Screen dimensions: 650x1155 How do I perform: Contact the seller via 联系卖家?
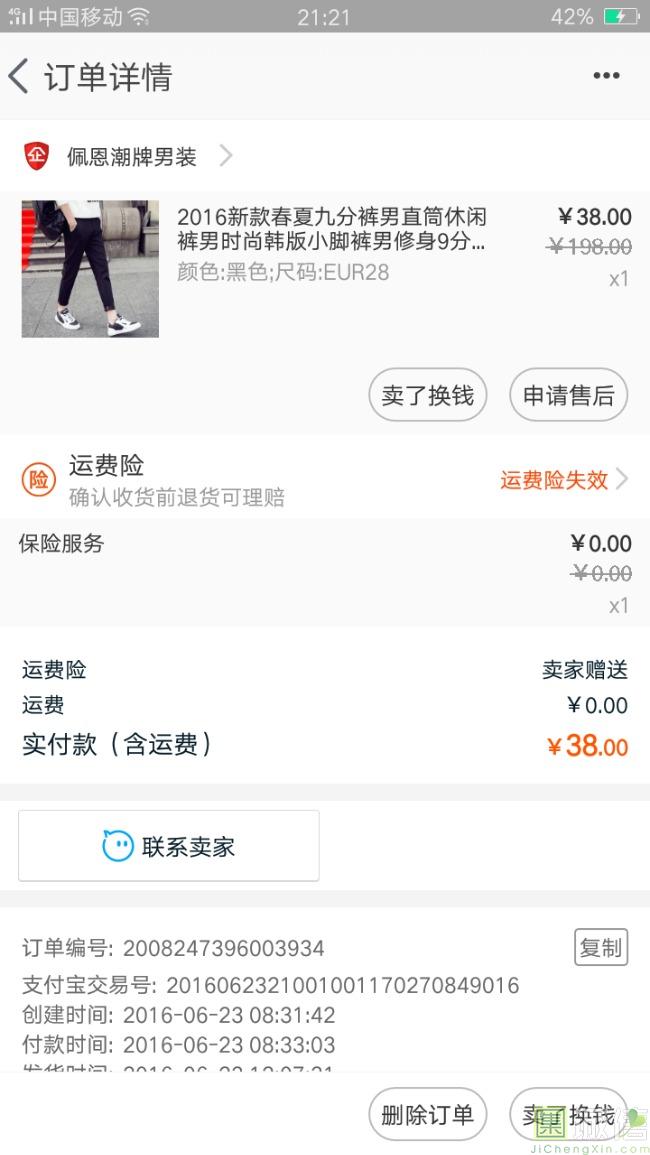169,846
